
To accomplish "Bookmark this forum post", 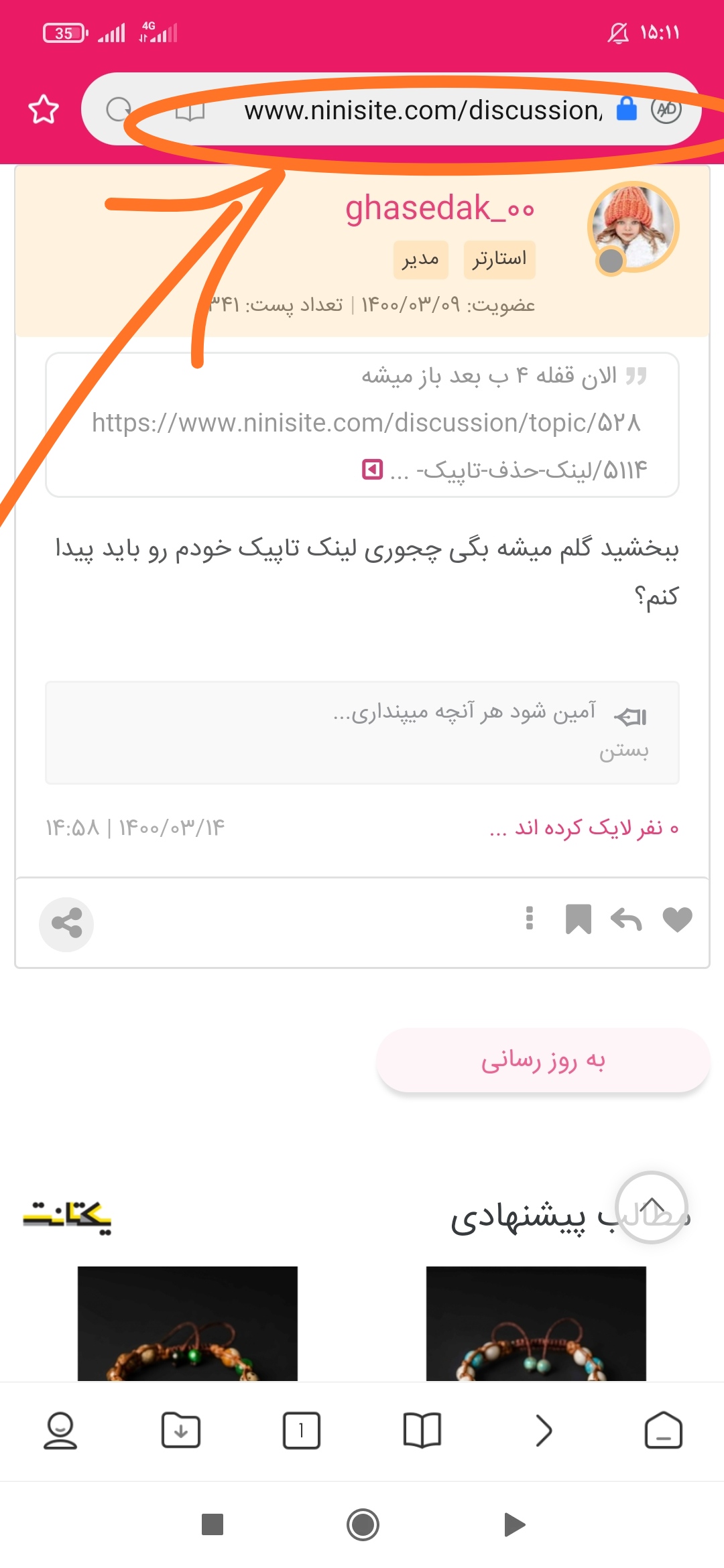I will pyautogui.click(x=578, y=919).
